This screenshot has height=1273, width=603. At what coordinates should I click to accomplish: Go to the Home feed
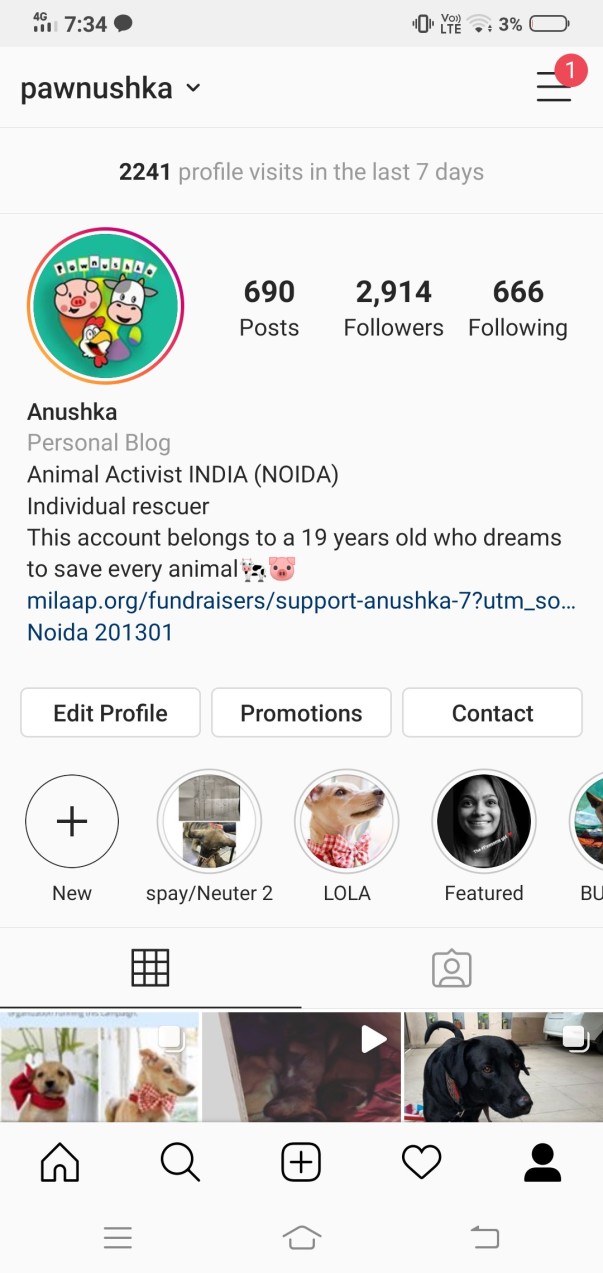coord(59,1163)
